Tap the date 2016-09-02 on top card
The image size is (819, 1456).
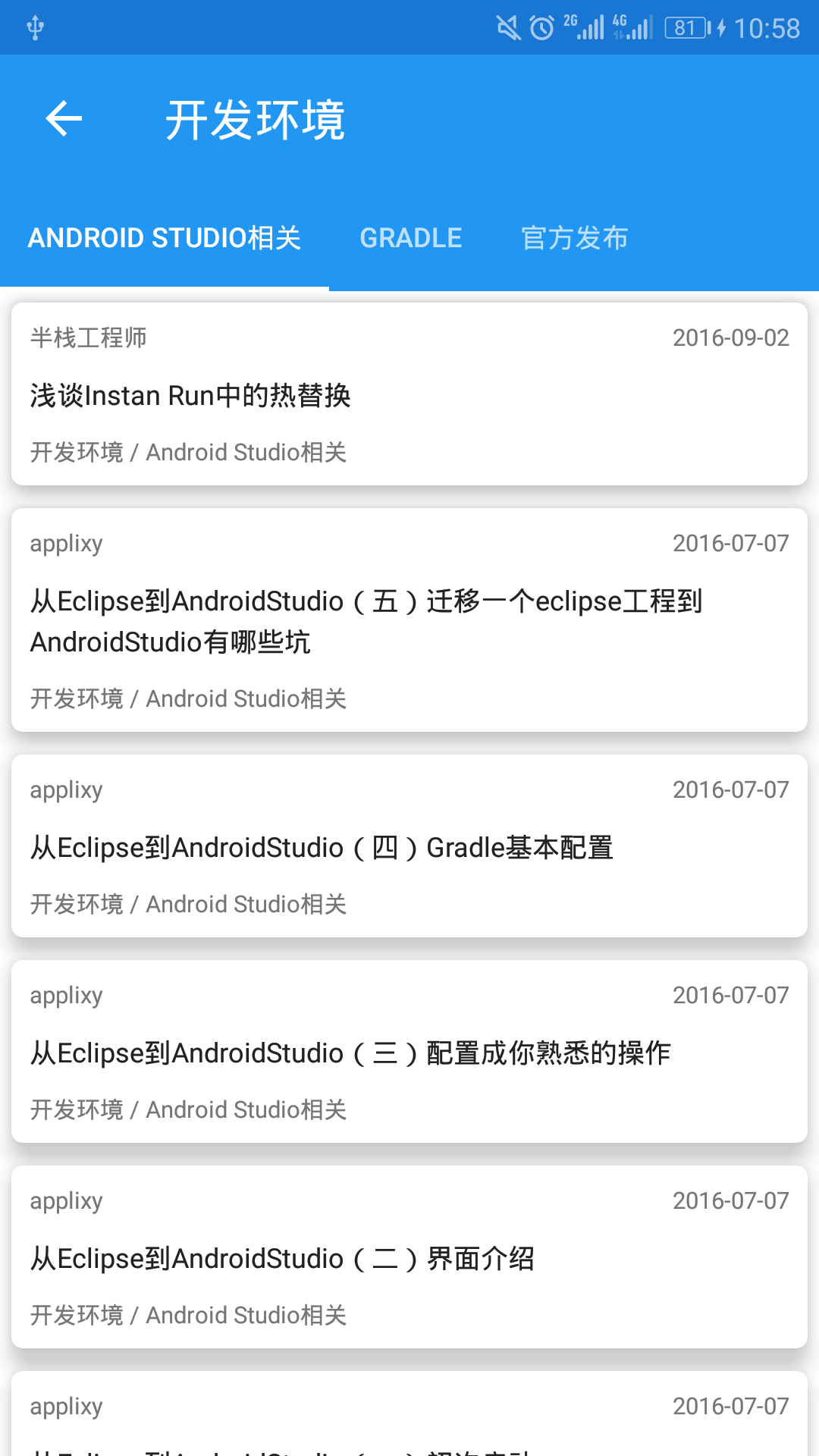pos(730,339)
